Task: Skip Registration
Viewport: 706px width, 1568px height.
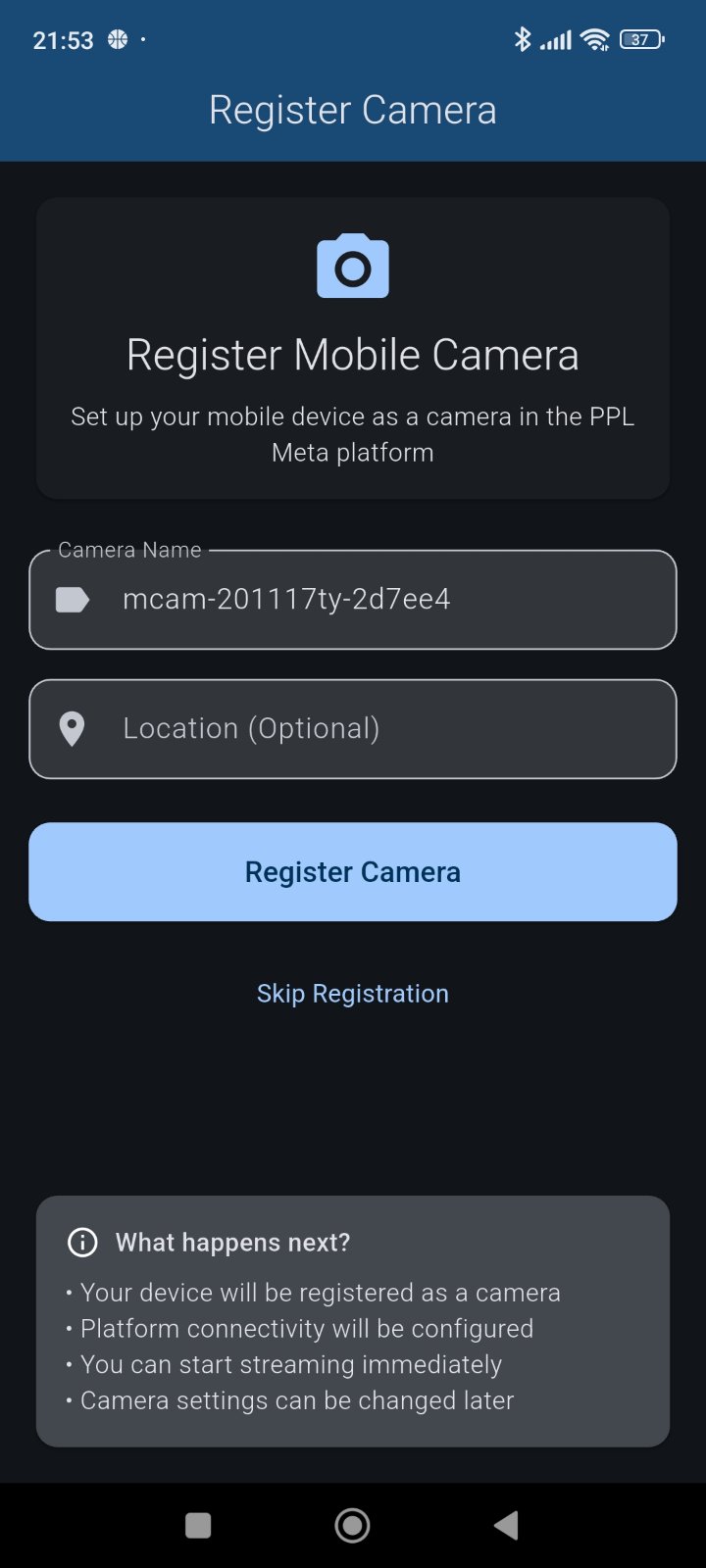Action: click(353, 994)
